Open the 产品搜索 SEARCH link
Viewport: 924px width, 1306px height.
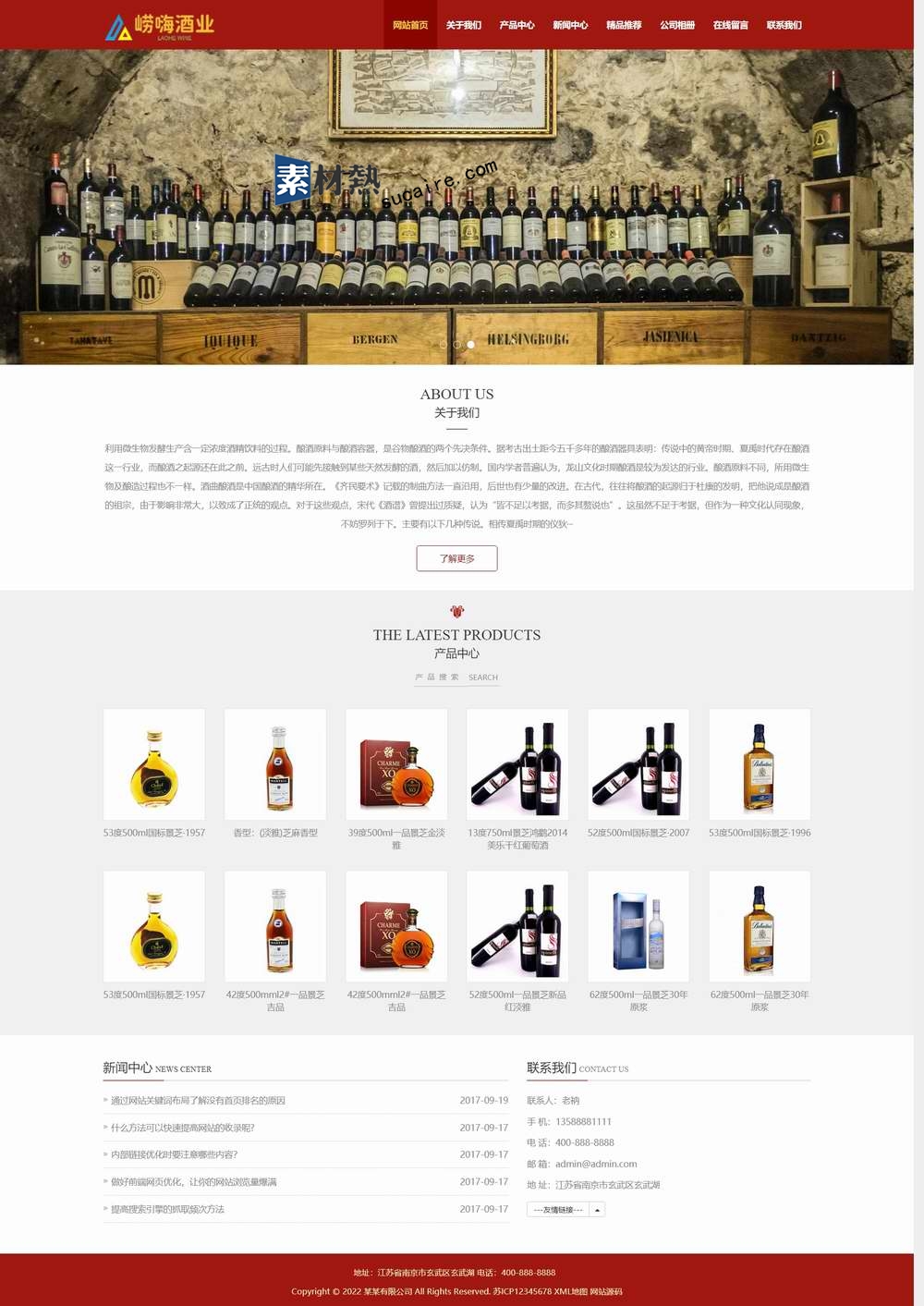(456, 677)
